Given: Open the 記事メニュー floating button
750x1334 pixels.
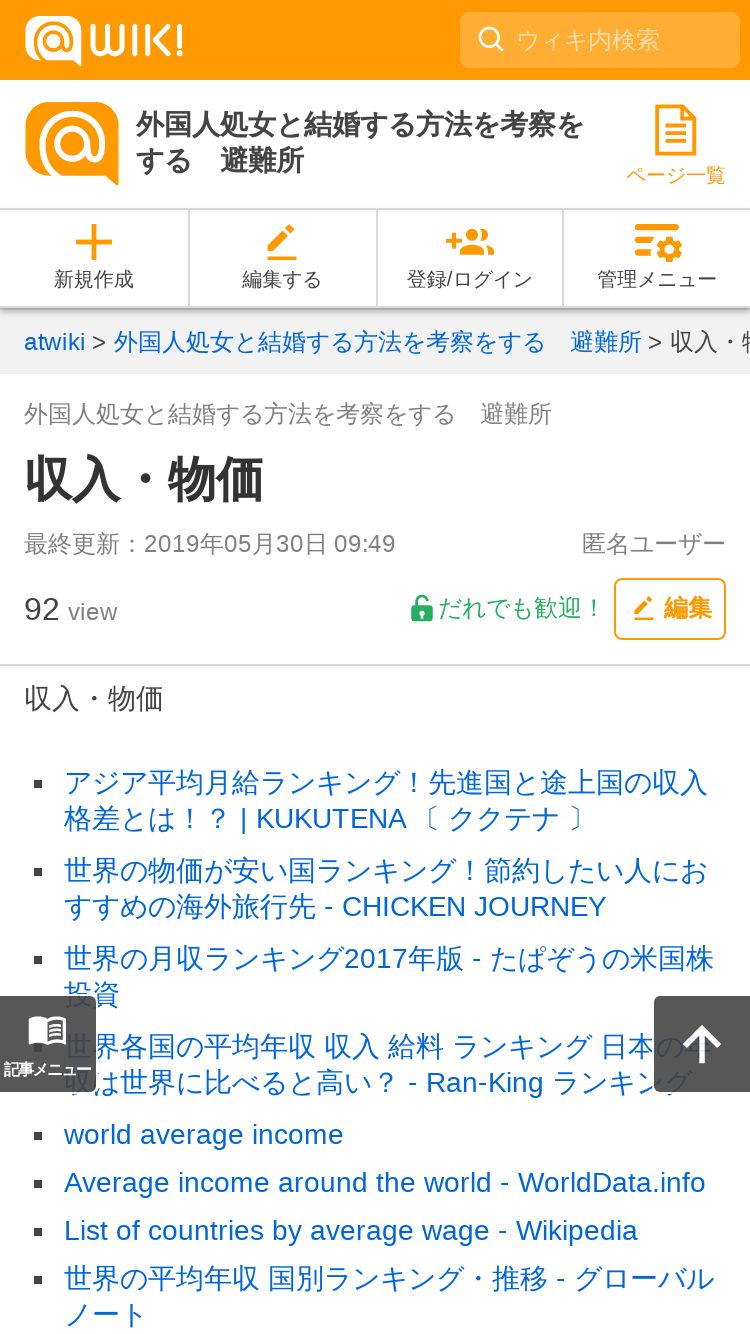Looking at the screenshot, I should (48, 1044).
